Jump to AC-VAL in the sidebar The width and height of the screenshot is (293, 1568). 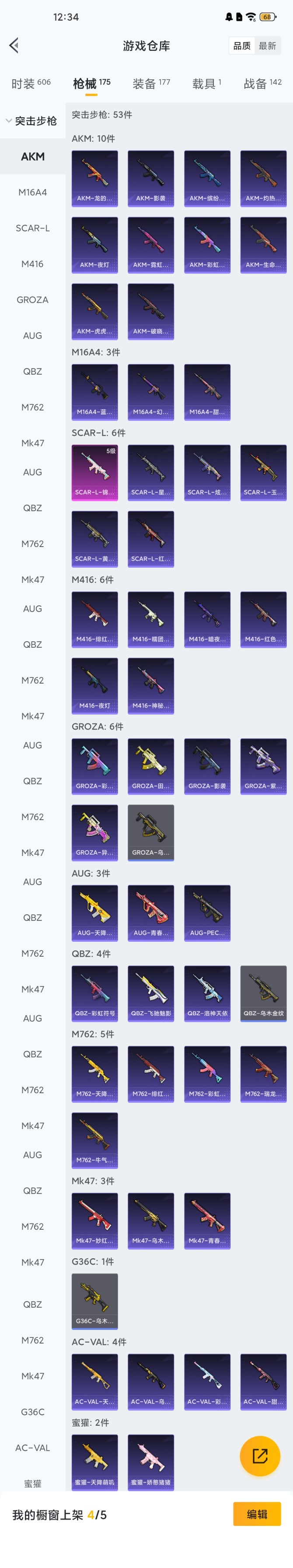click(33, 1448)
